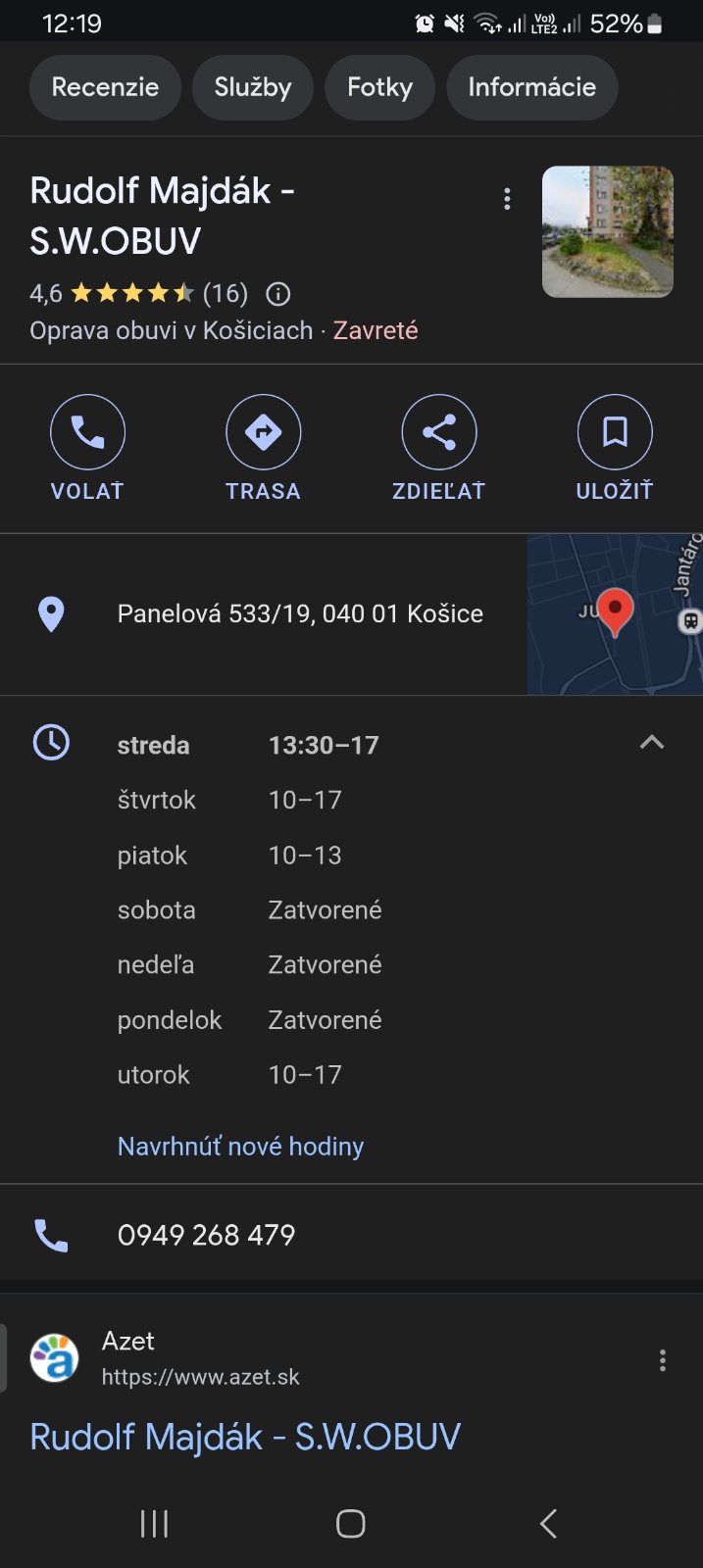Open the Rudolf Majdák - S.W.OBUV Azet link

245,1437
